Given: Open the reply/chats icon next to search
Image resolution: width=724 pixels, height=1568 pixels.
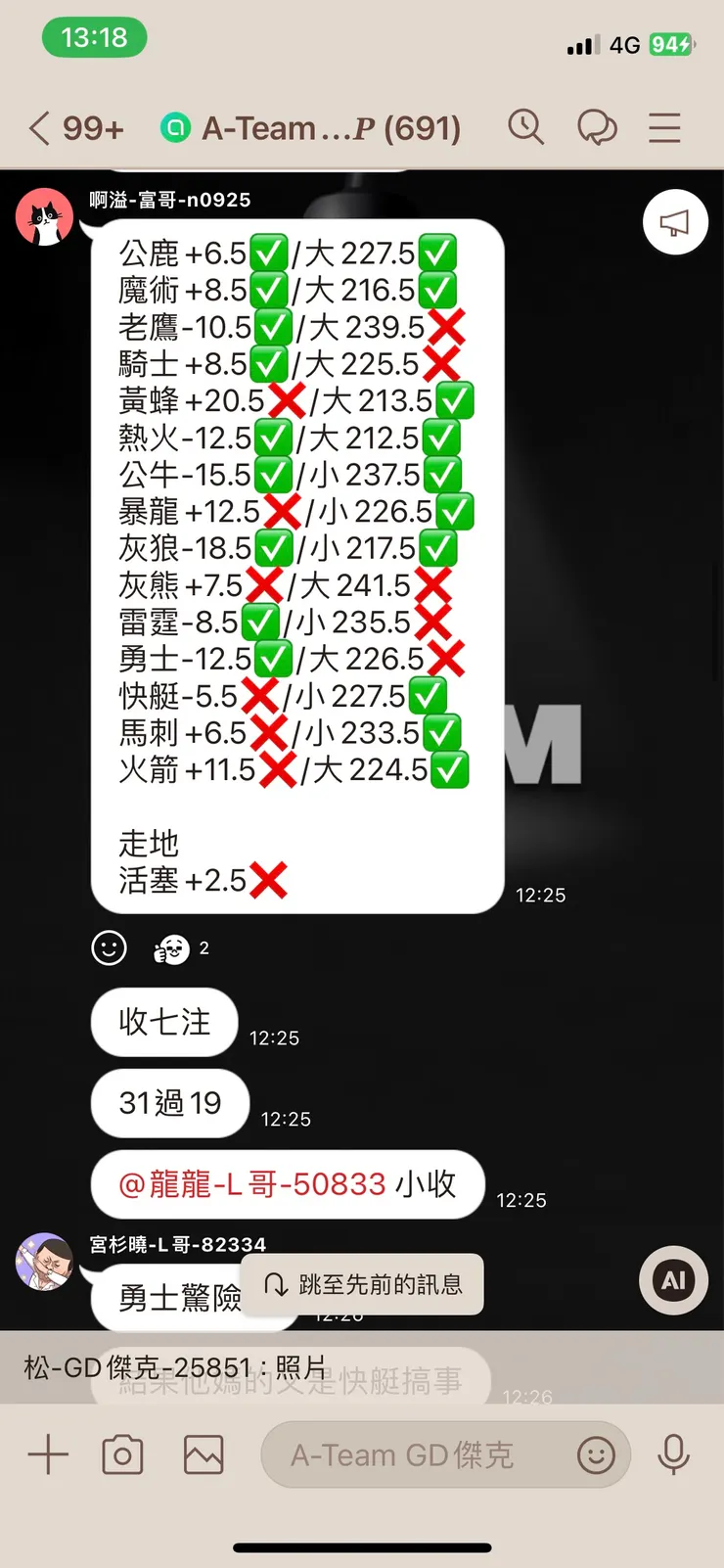Looking at the screenshot, I should [599, 127].
